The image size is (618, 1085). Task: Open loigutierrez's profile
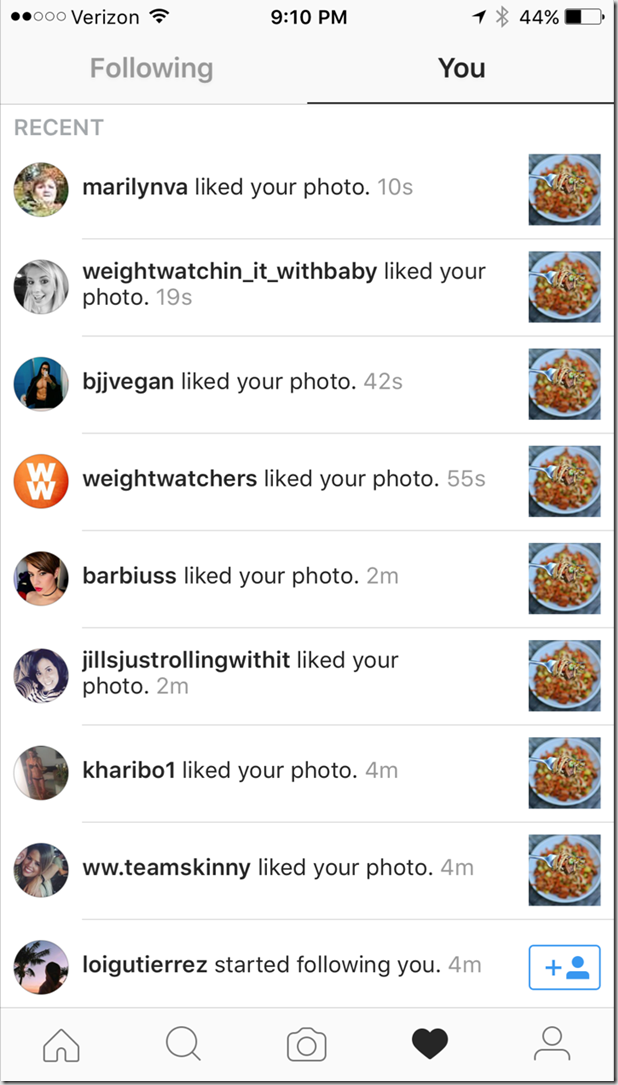145,965
